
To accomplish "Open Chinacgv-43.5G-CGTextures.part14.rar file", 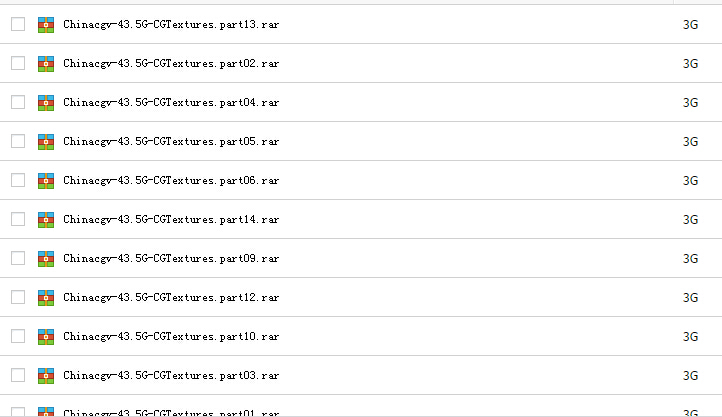I will [x=170, y=220].
